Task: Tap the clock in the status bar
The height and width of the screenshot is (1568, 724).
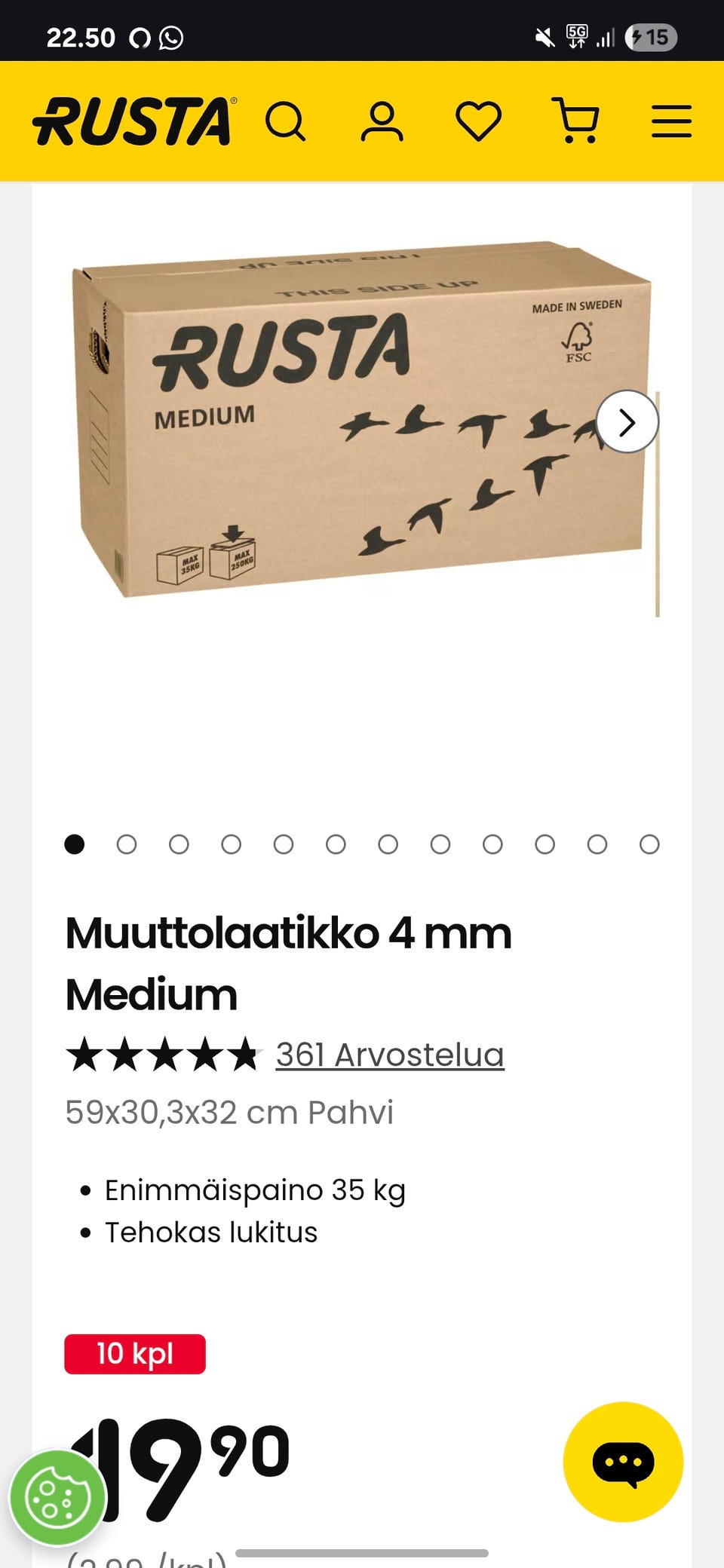Action: pyautogui.click(x=81, y=35)
